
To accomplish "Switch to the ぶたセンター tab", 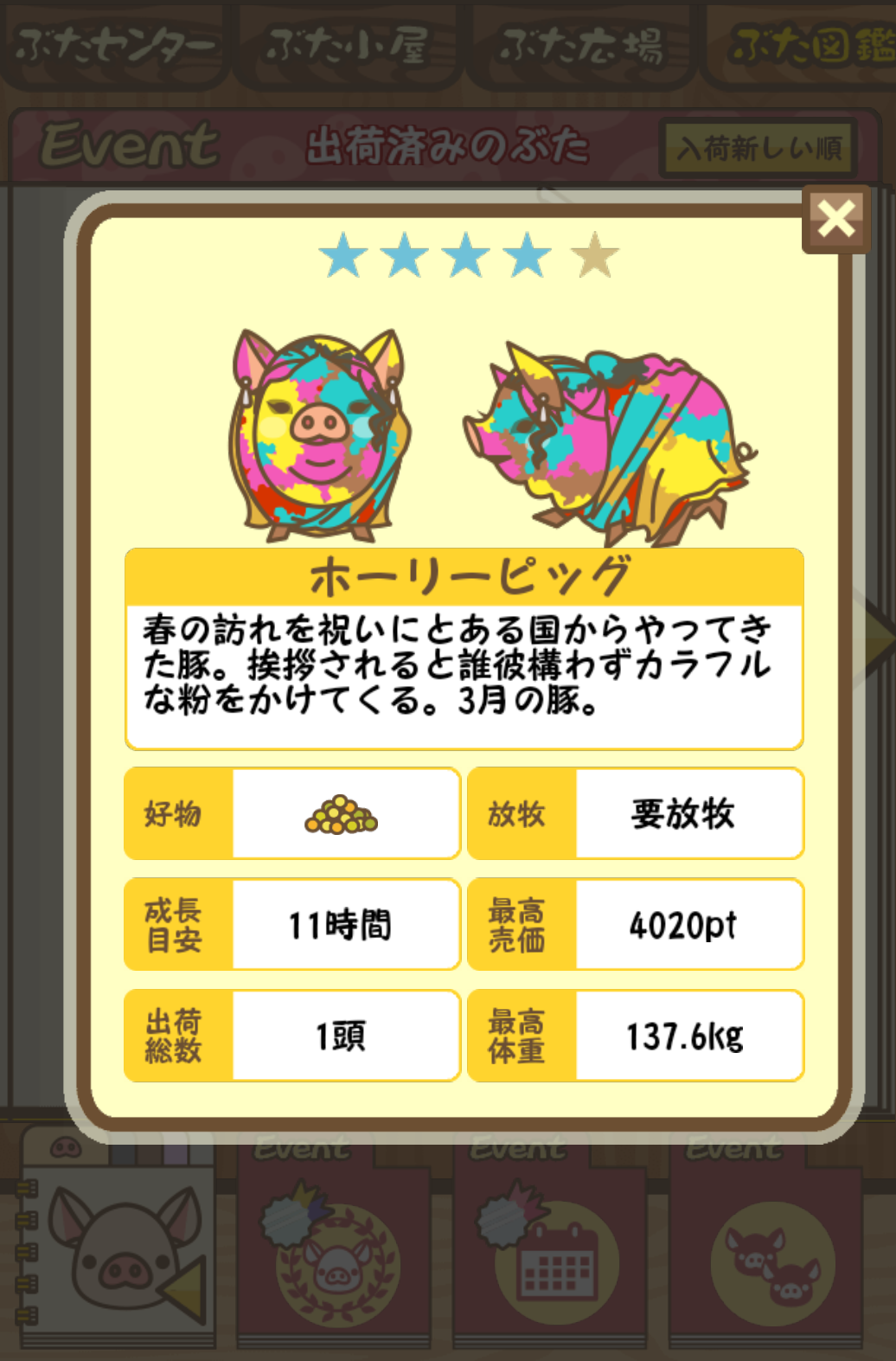I will (x=113, y=46).
